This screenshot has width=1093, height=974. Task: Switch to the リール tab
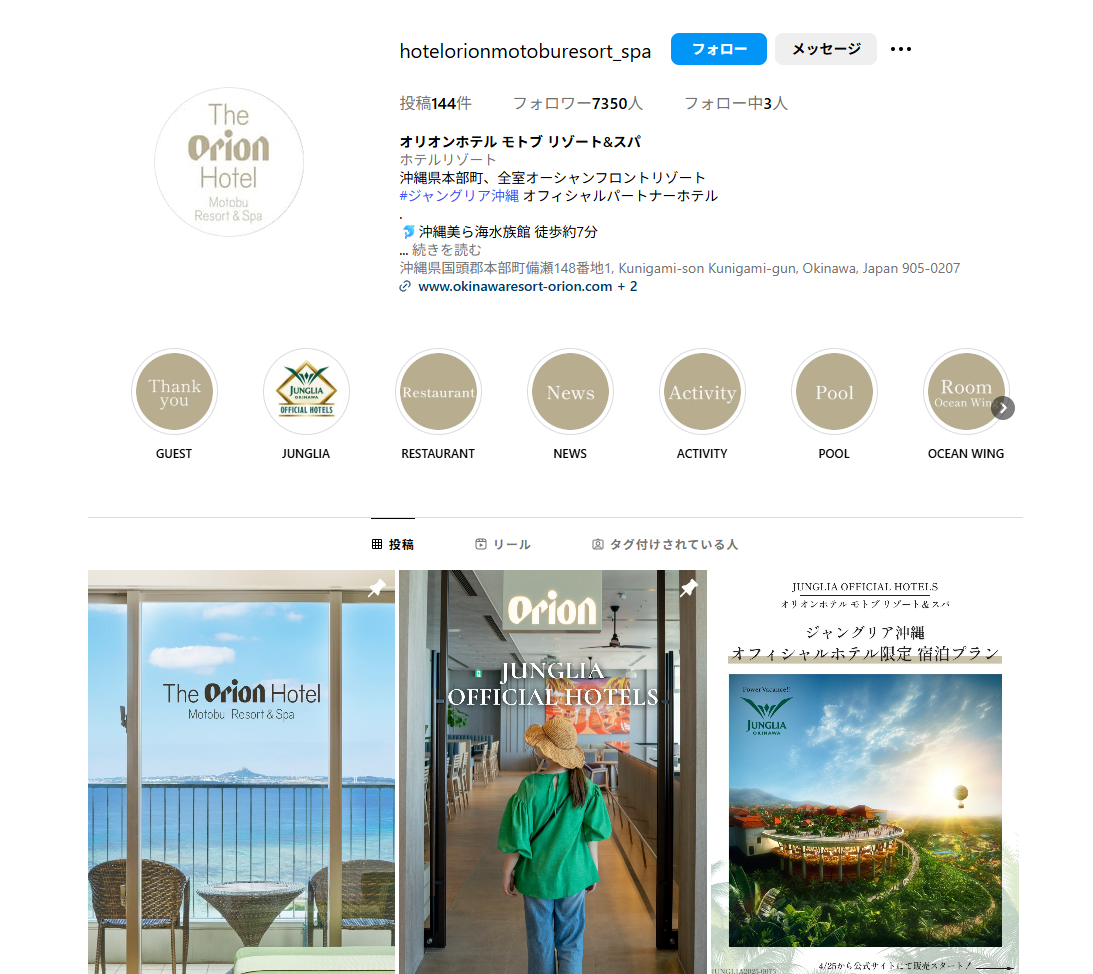click(x=503, y=545)
